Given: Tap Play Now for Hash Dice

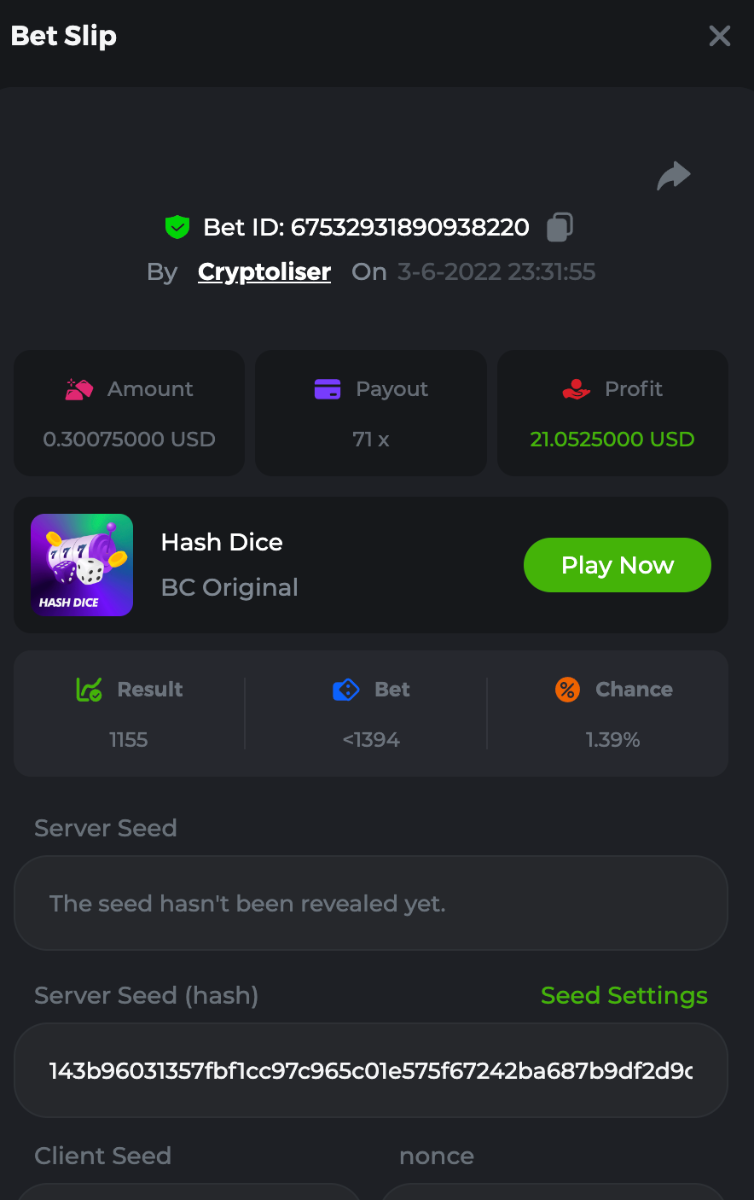Looking at the screenshot, I should point(617,565).
